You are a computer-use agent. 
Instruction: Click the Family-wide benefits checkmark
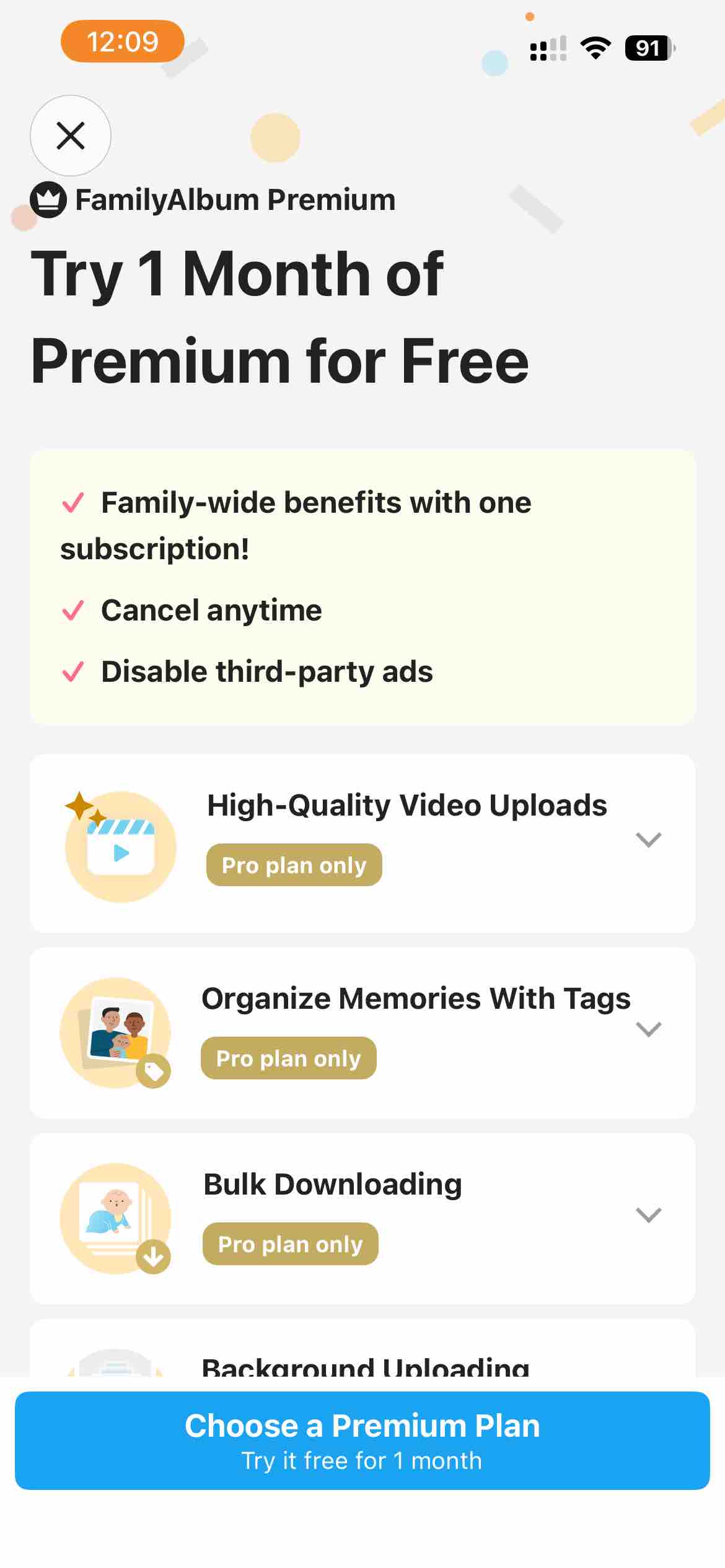pyautogui.click(x=74, y=503)
